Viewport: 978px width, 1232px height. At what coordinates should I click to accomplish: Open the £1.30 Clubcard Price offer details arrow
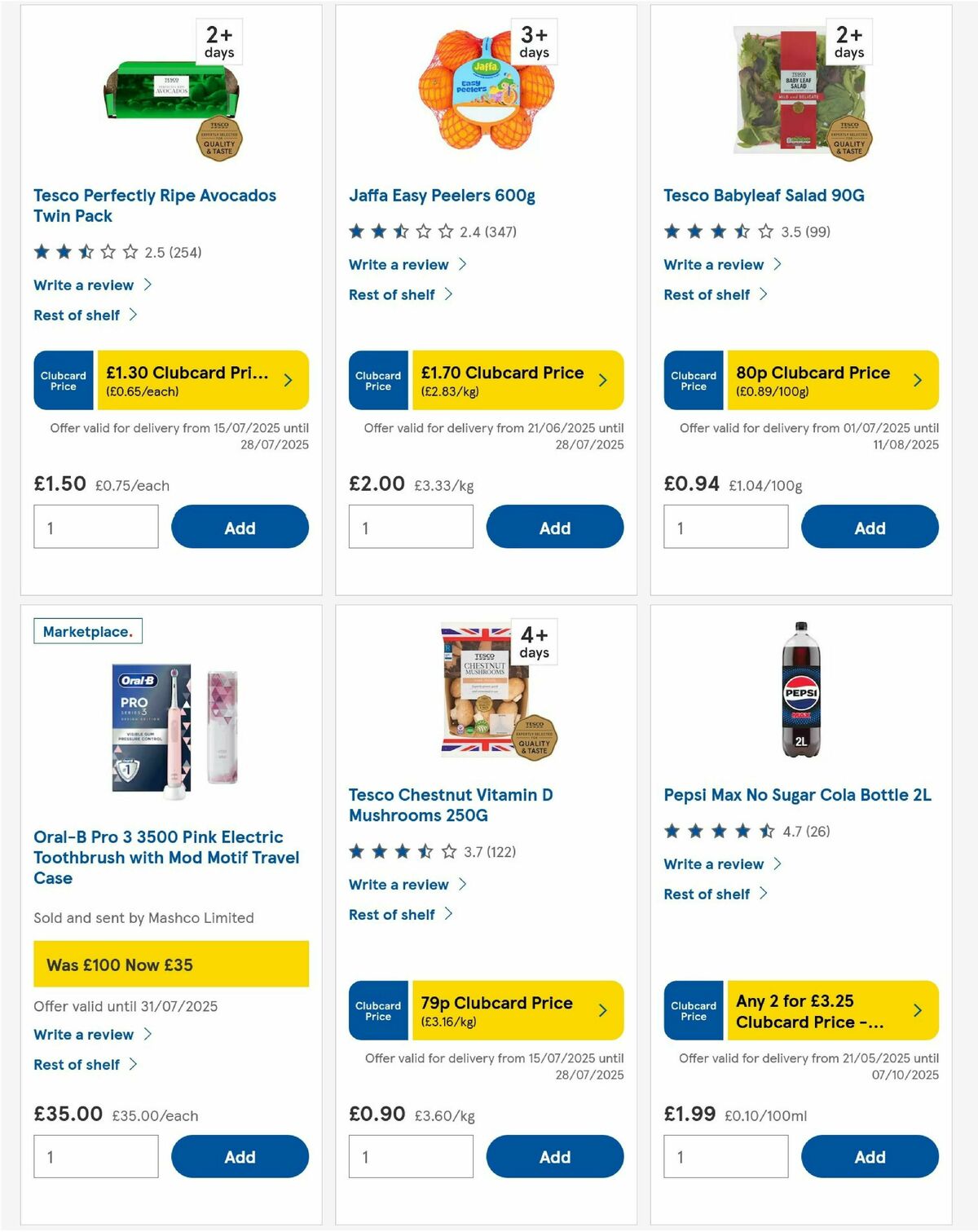(288, 379)
